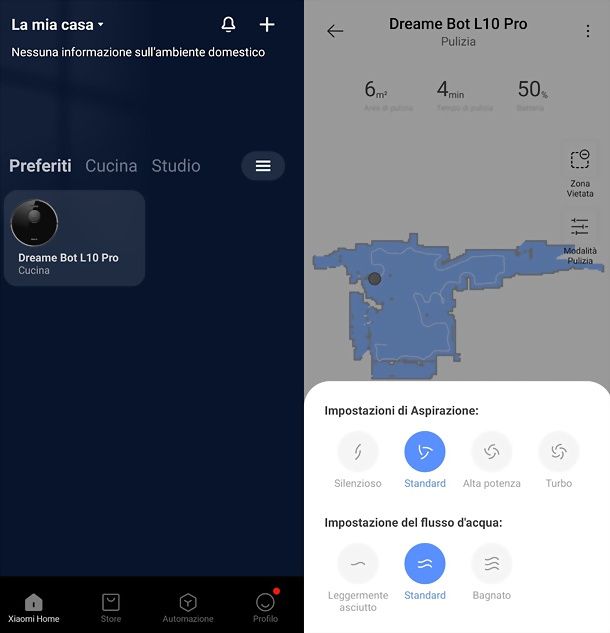Select Standard suction setting
This screenshot has height=633, width=610.
click(425, 453)
